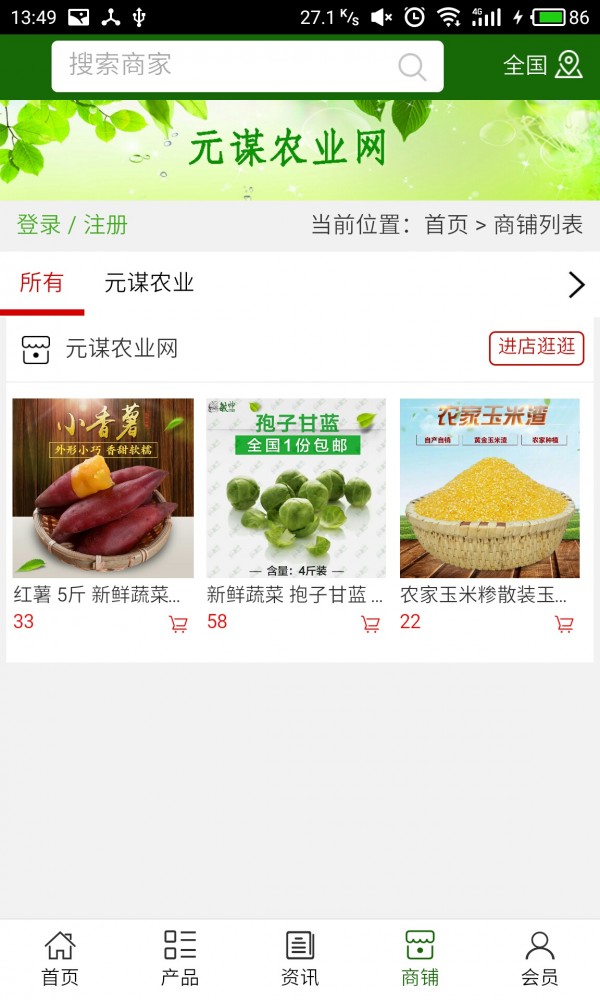Open the 抱子甘蓝 product image
The height and width of the screenshot is (1000, 600).
click(296, 488)
